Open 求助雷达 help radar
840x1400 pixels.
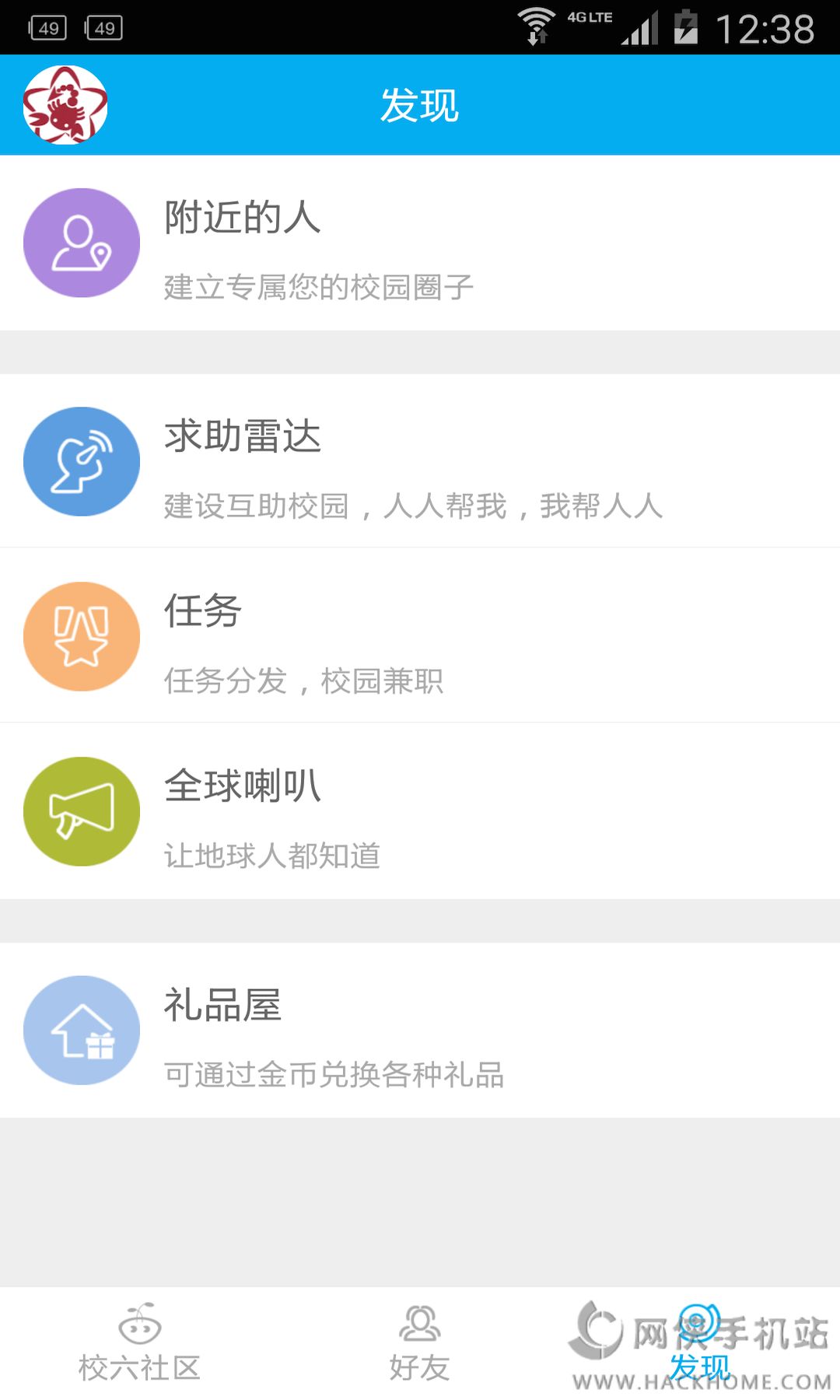tap(420, 461)
